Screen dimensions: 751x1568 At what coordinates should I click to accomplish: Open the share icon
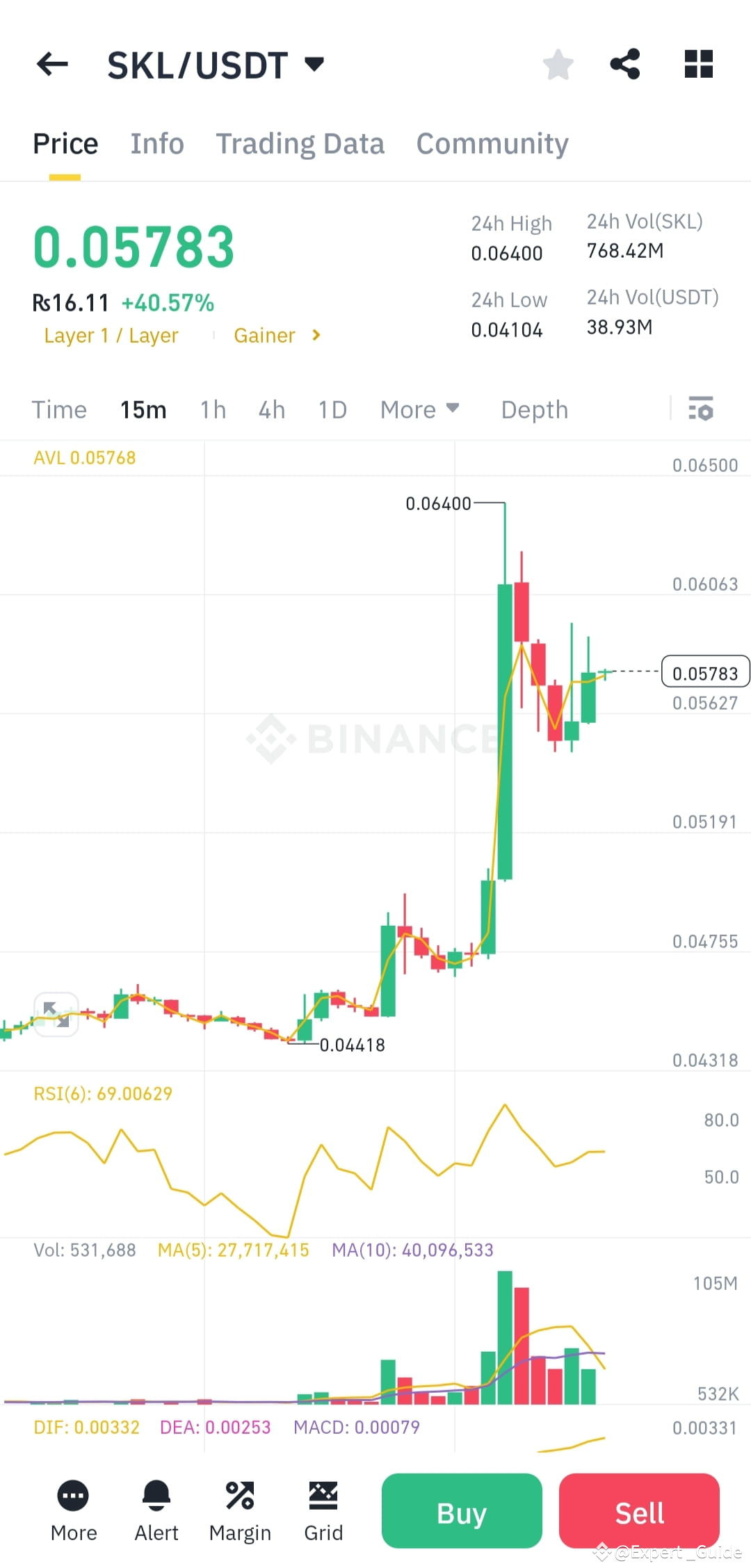(x=625, y=64)
